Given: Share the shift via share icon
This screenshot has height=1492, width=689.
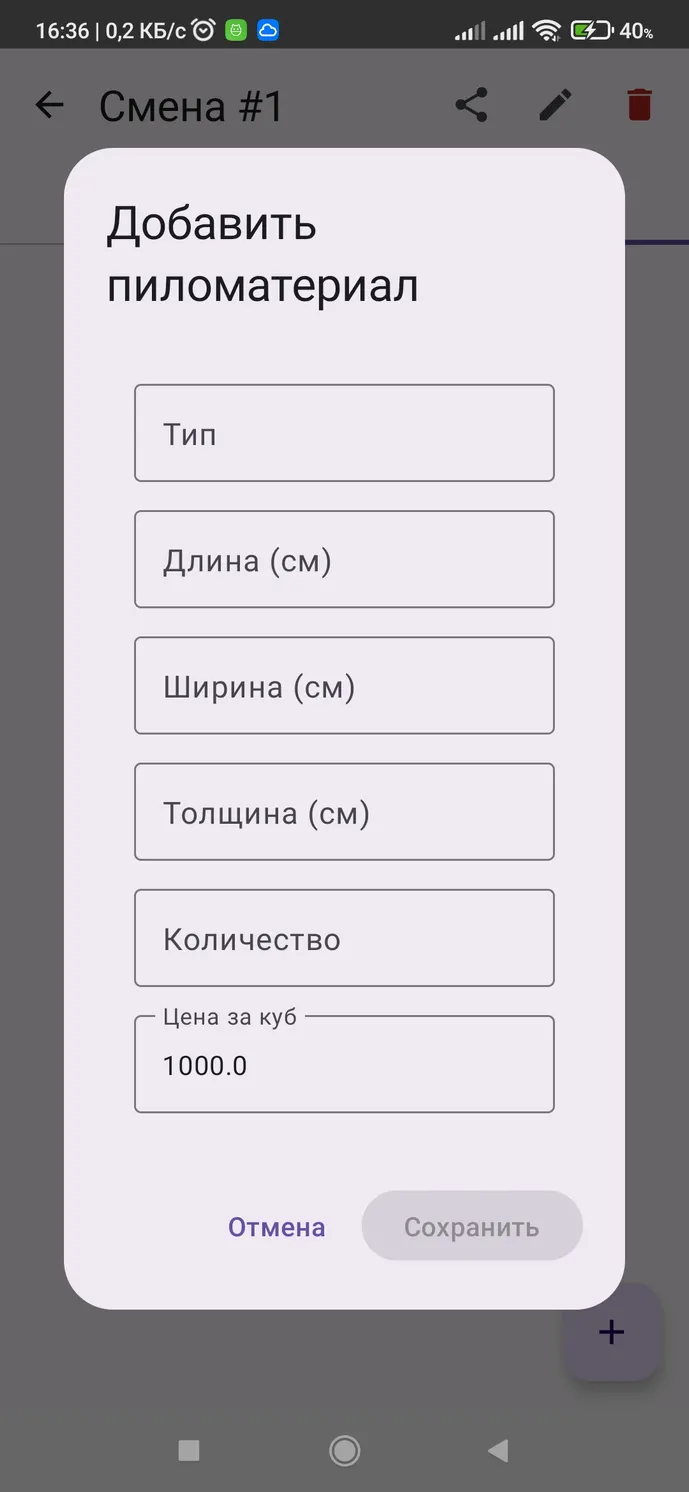Looking at the screenshot, I should coord(471,105).
